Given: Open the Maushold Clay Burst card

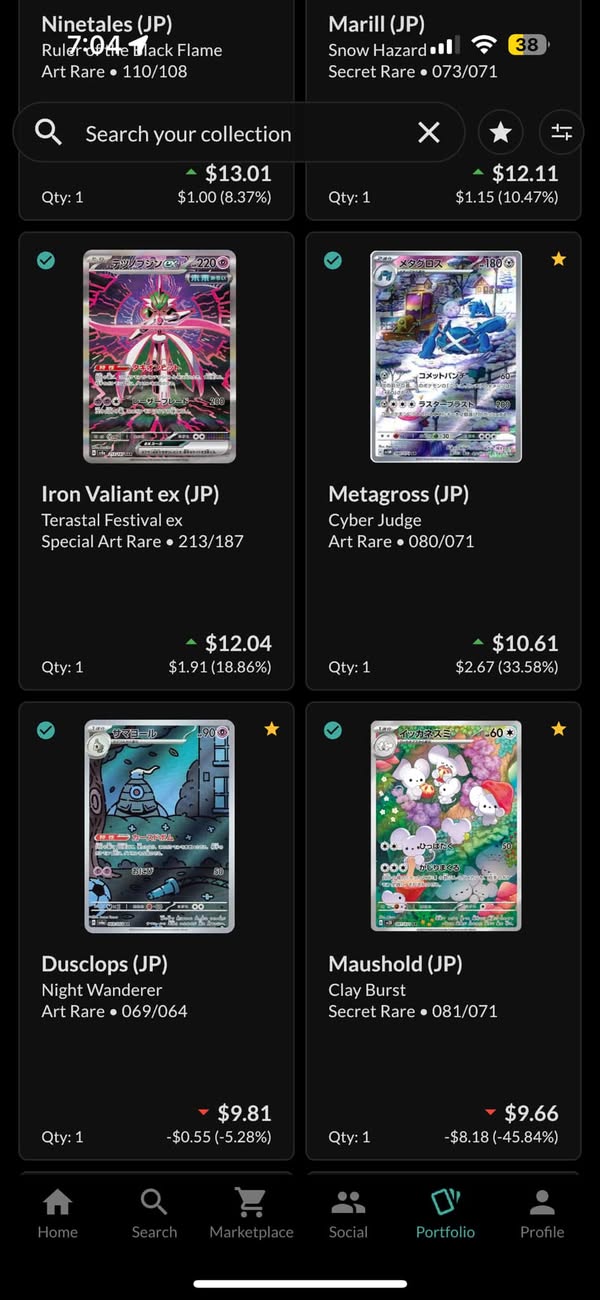Looking at the screenshot, I should [x=443, y=931].
